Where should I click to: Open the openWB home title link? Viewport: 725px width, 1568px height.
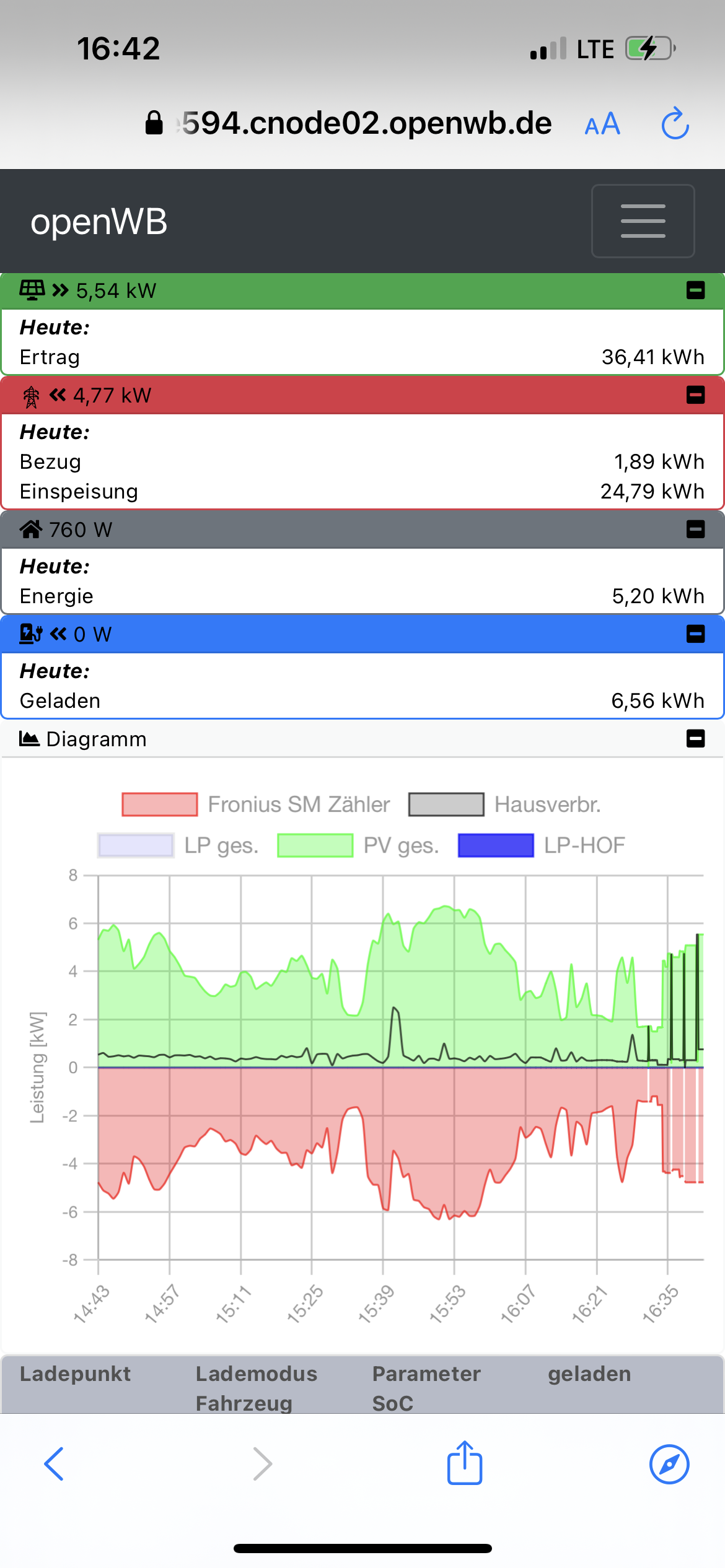click(99, 222)
